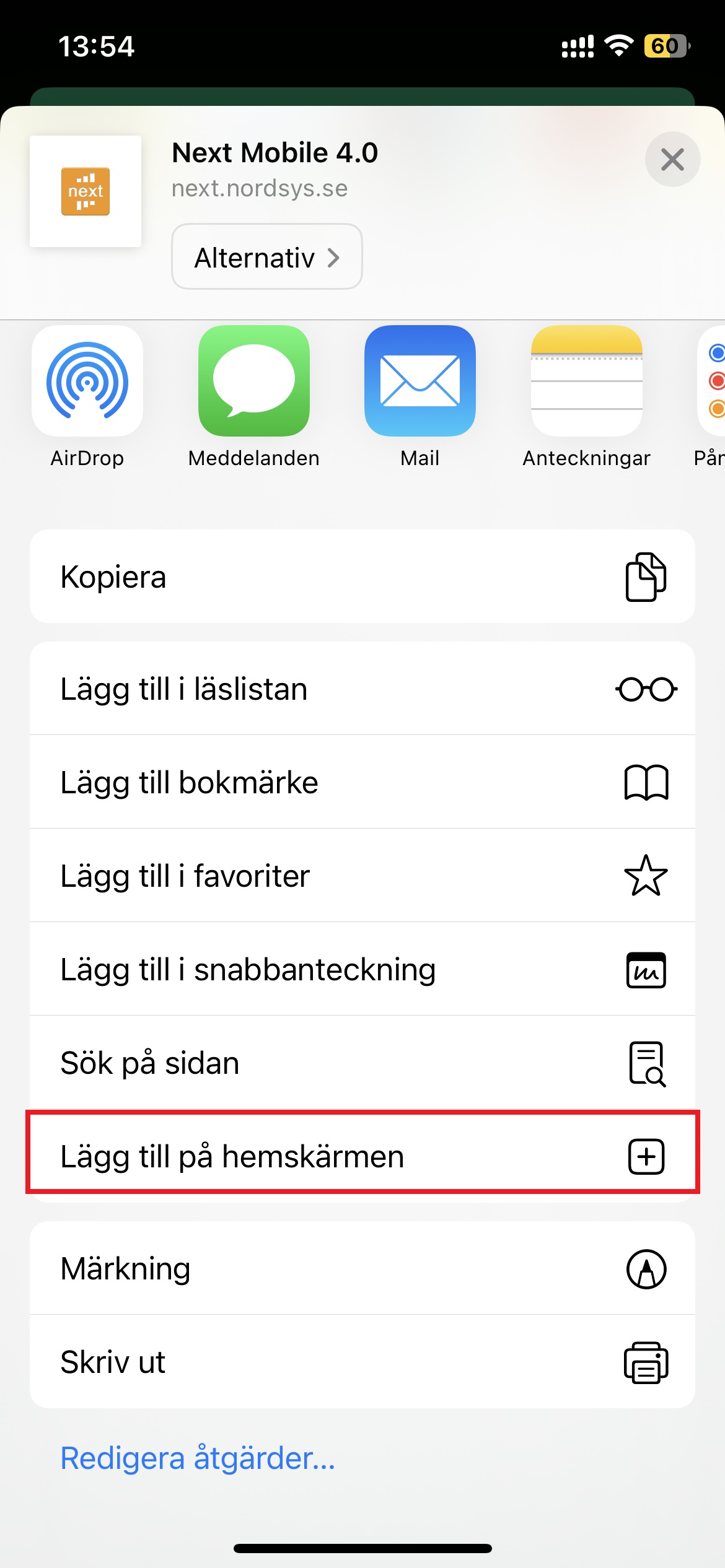This screenshot has height=1568, width=725.
Task: Open Märkning markup tool
Action: click(x=362, y=1268)
